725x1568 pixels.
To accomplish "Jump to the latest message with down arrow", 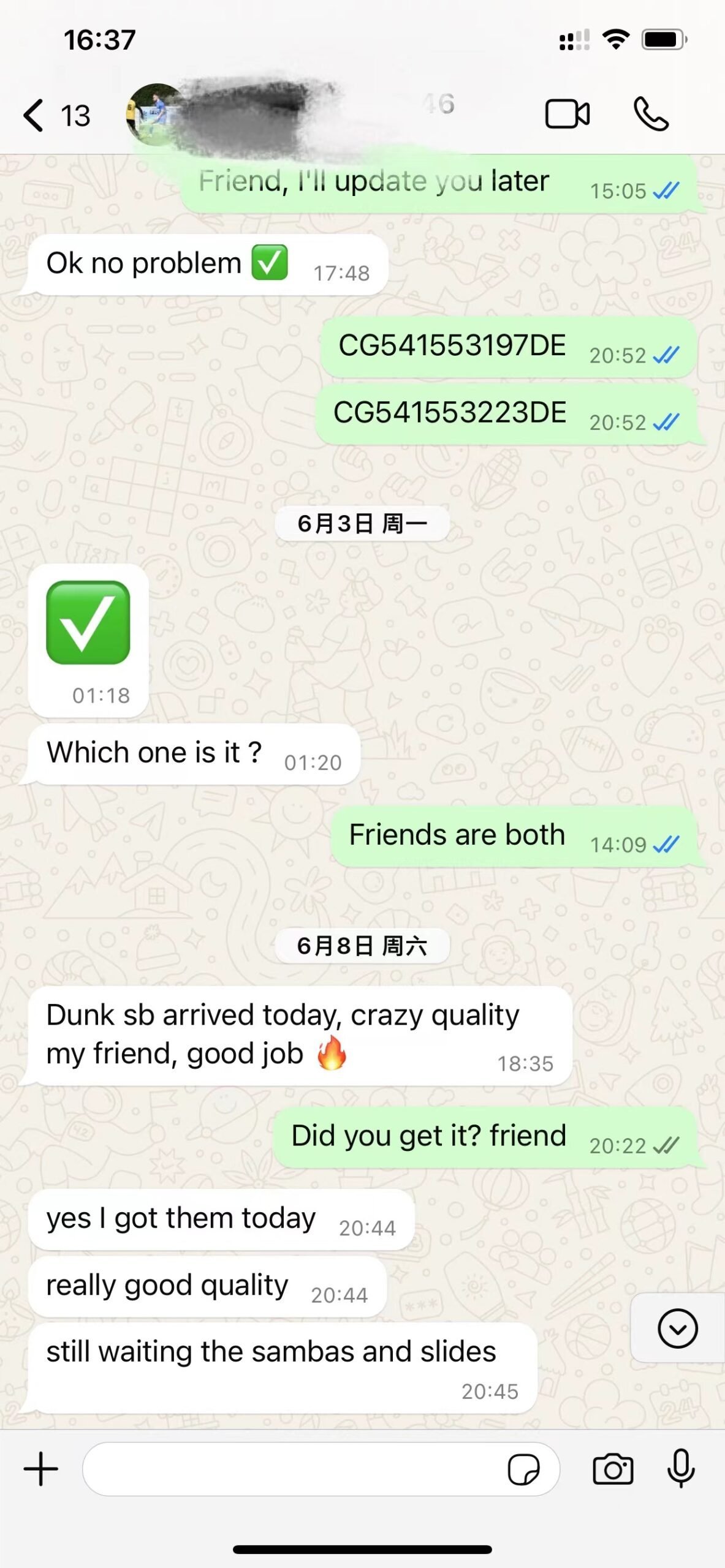I will pos(677,1329).
